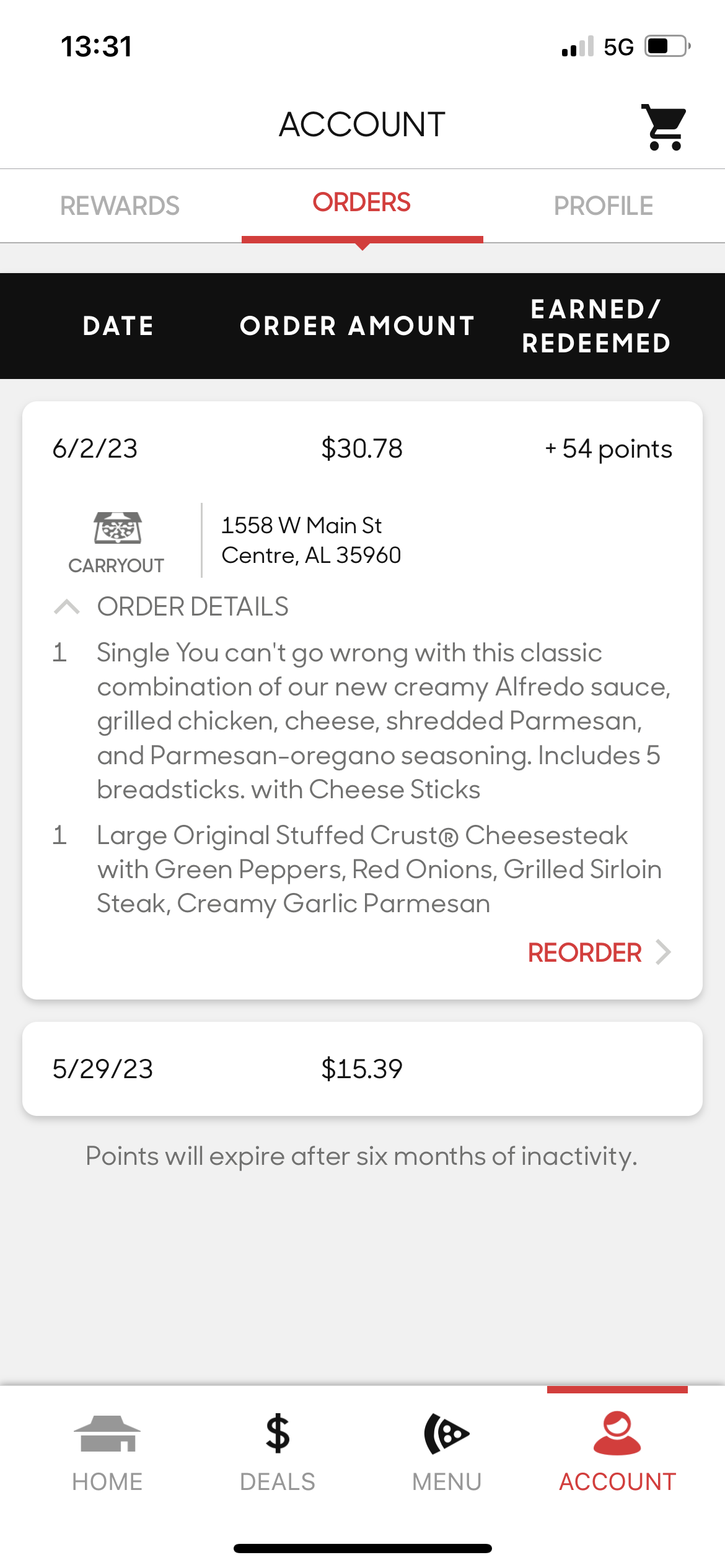
Task: Switch to the REWARDS tab
Action: (x=120, y=204)
